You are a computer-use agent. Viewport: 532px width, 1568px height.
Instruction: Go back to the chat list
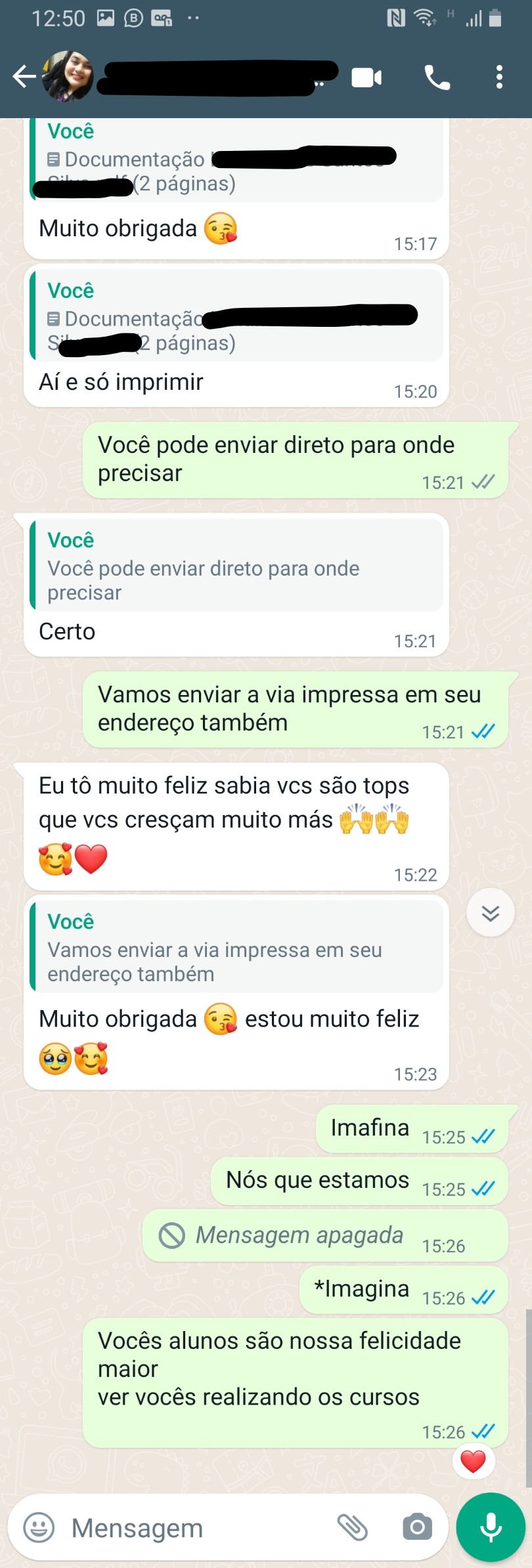(x=24, y=77)
